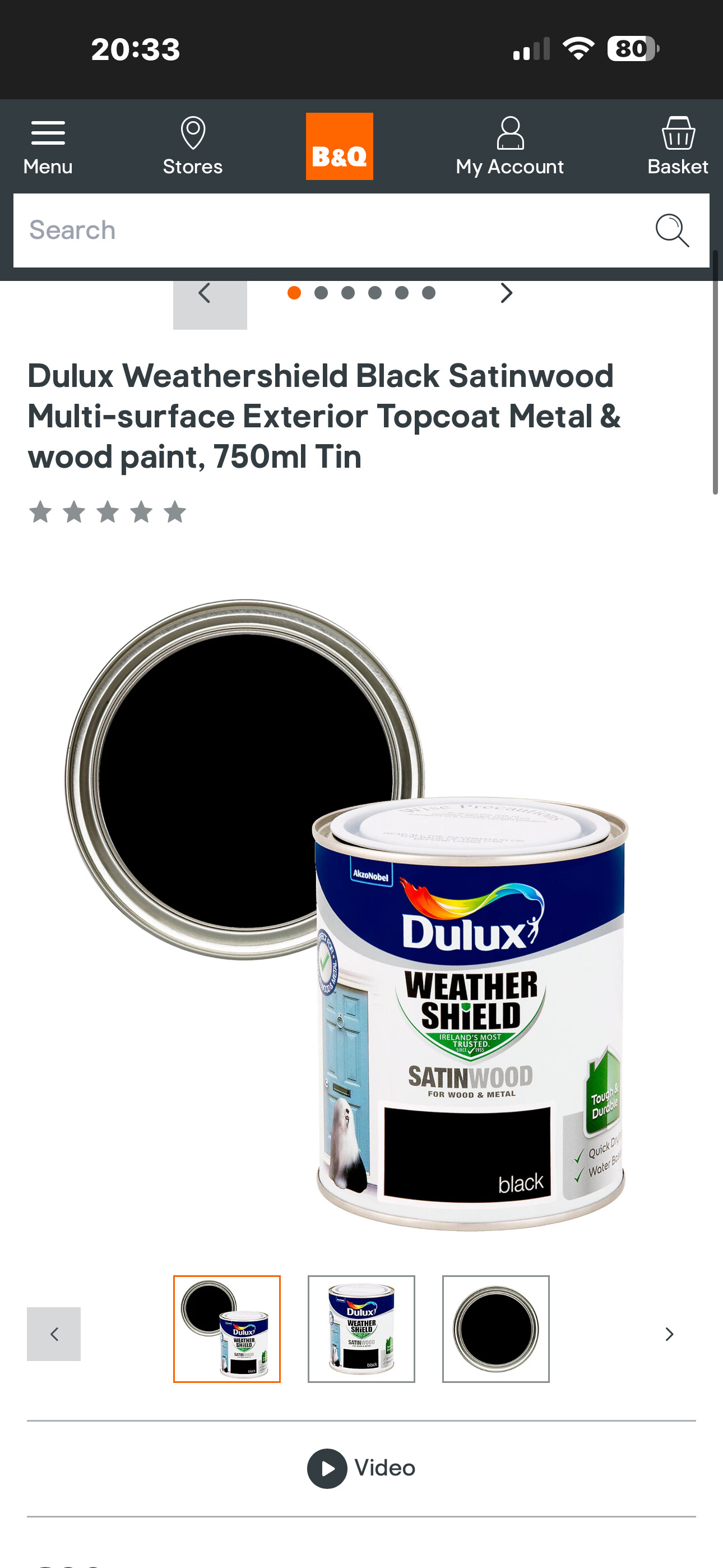This screenshot has width=723, height=1568.
Task: Open the Stores locator
Action: click(x=192, y=147)
